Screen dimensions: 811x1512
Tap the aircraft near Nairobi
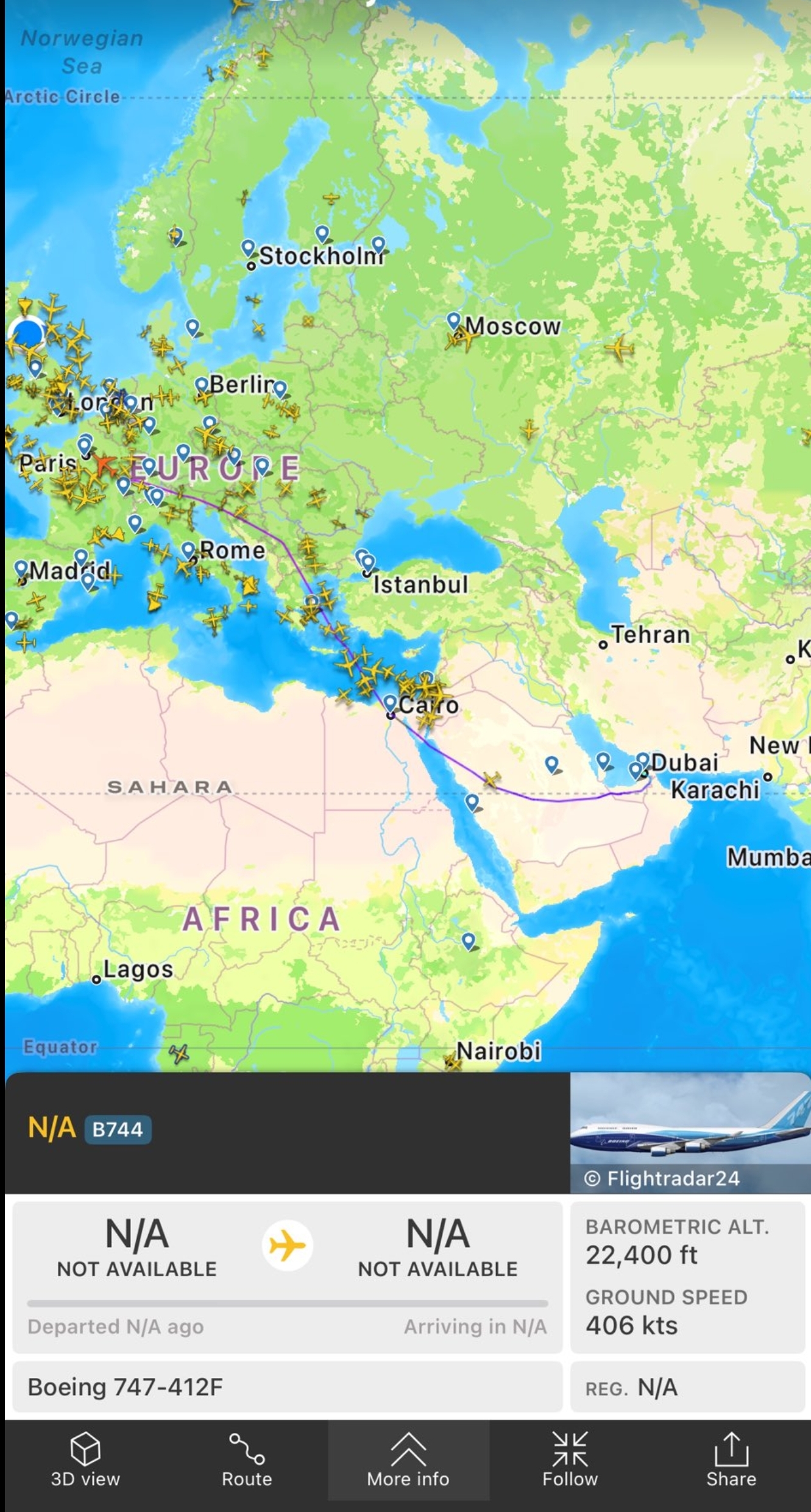pos(453,1063)
